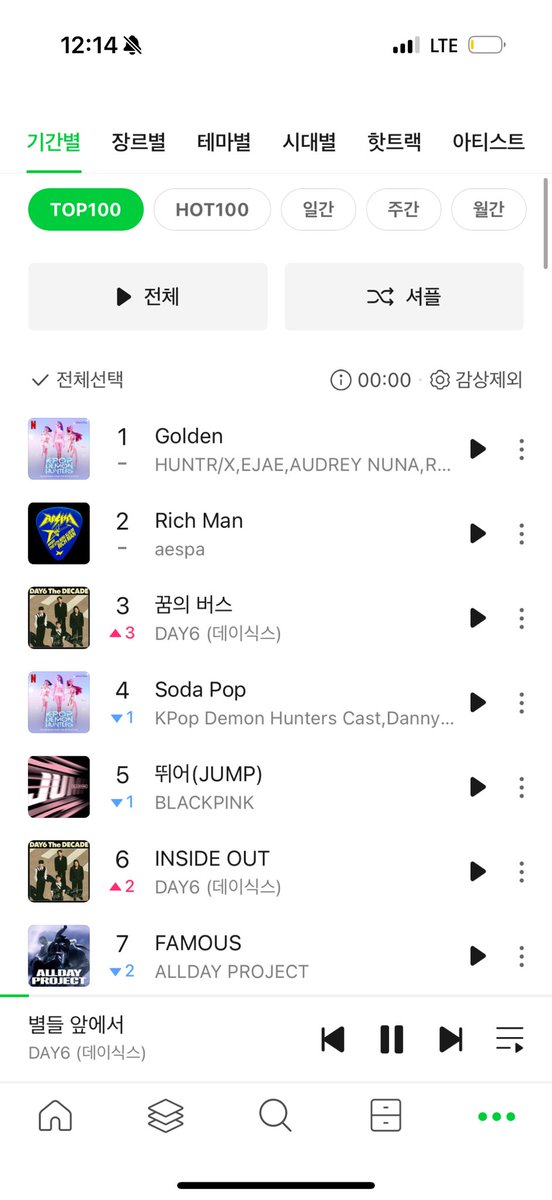This screenshot has height=1200, width=552.
Task: Skip to the next track
Action: pos(451,1039)
